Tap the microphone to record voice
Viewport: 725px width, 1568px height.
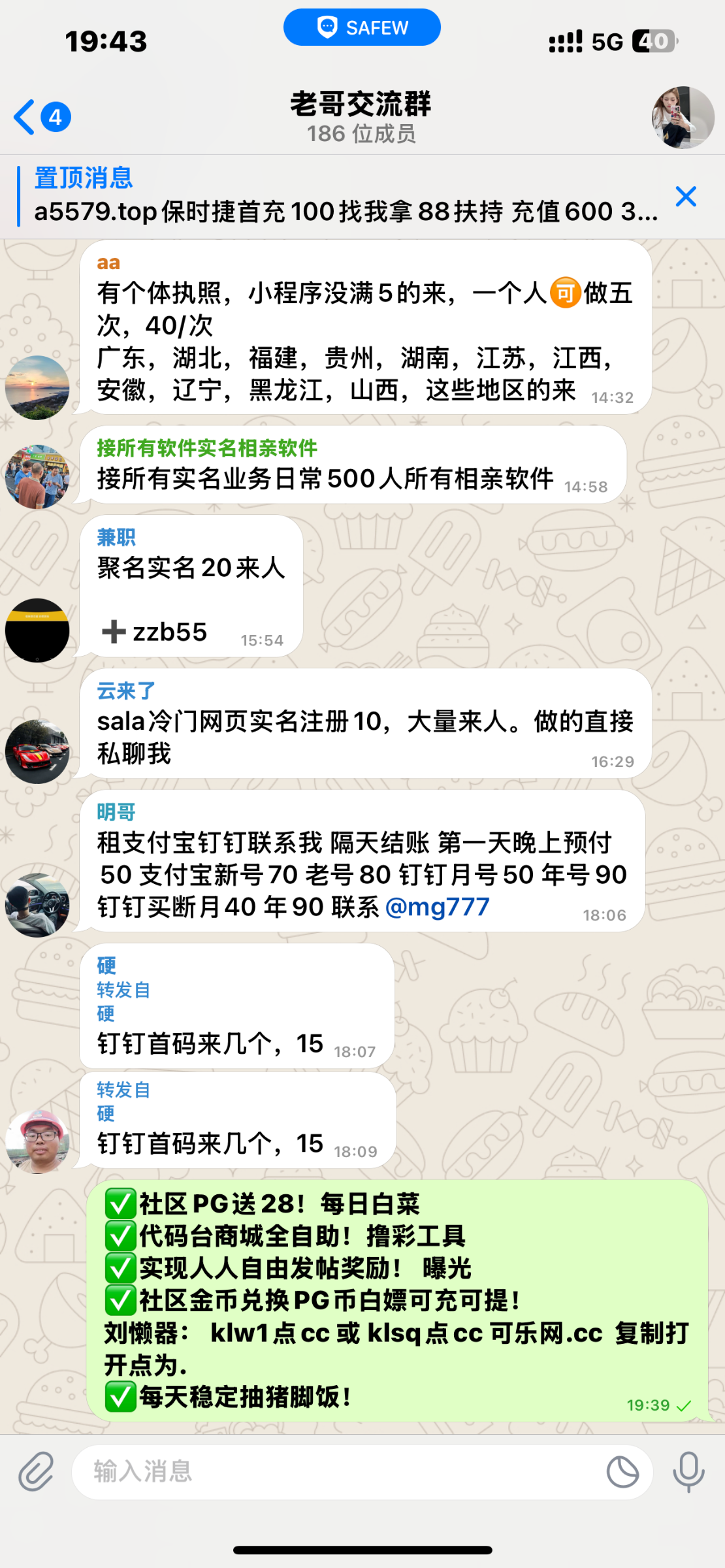[x=688, y=1472]
